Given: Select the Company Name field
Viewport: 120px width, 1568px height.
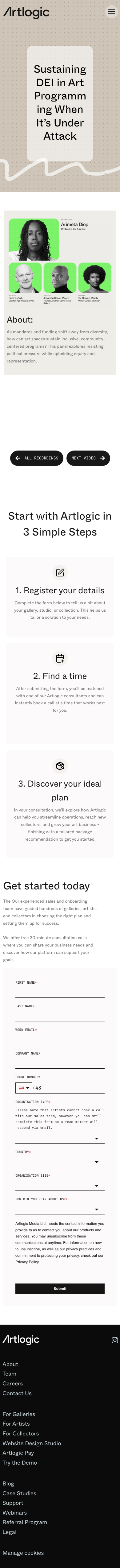Looking at the screenshot, I should coord(60,1063).
